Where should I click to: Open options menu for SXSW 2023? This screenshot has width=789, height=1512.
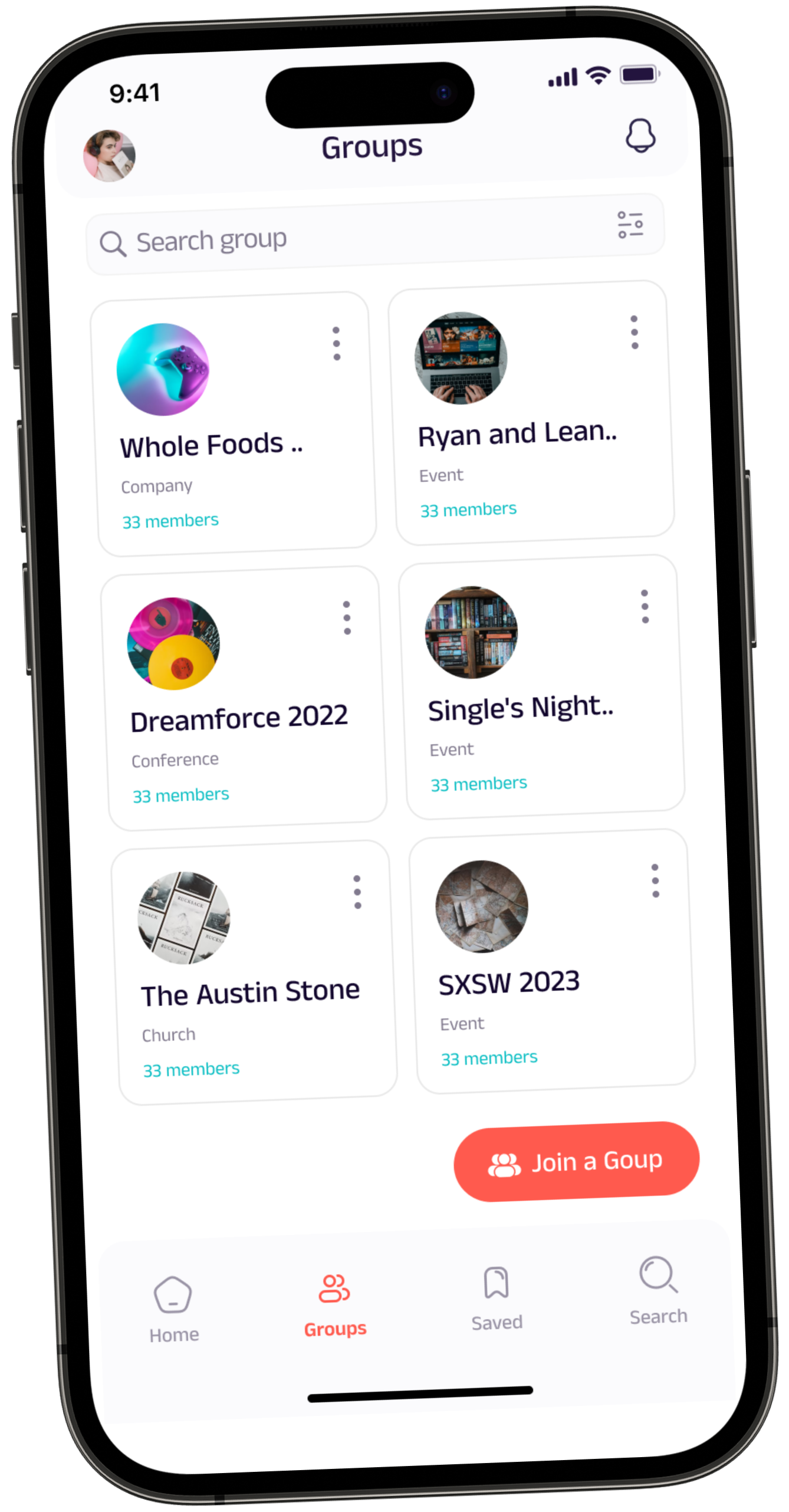655,881
